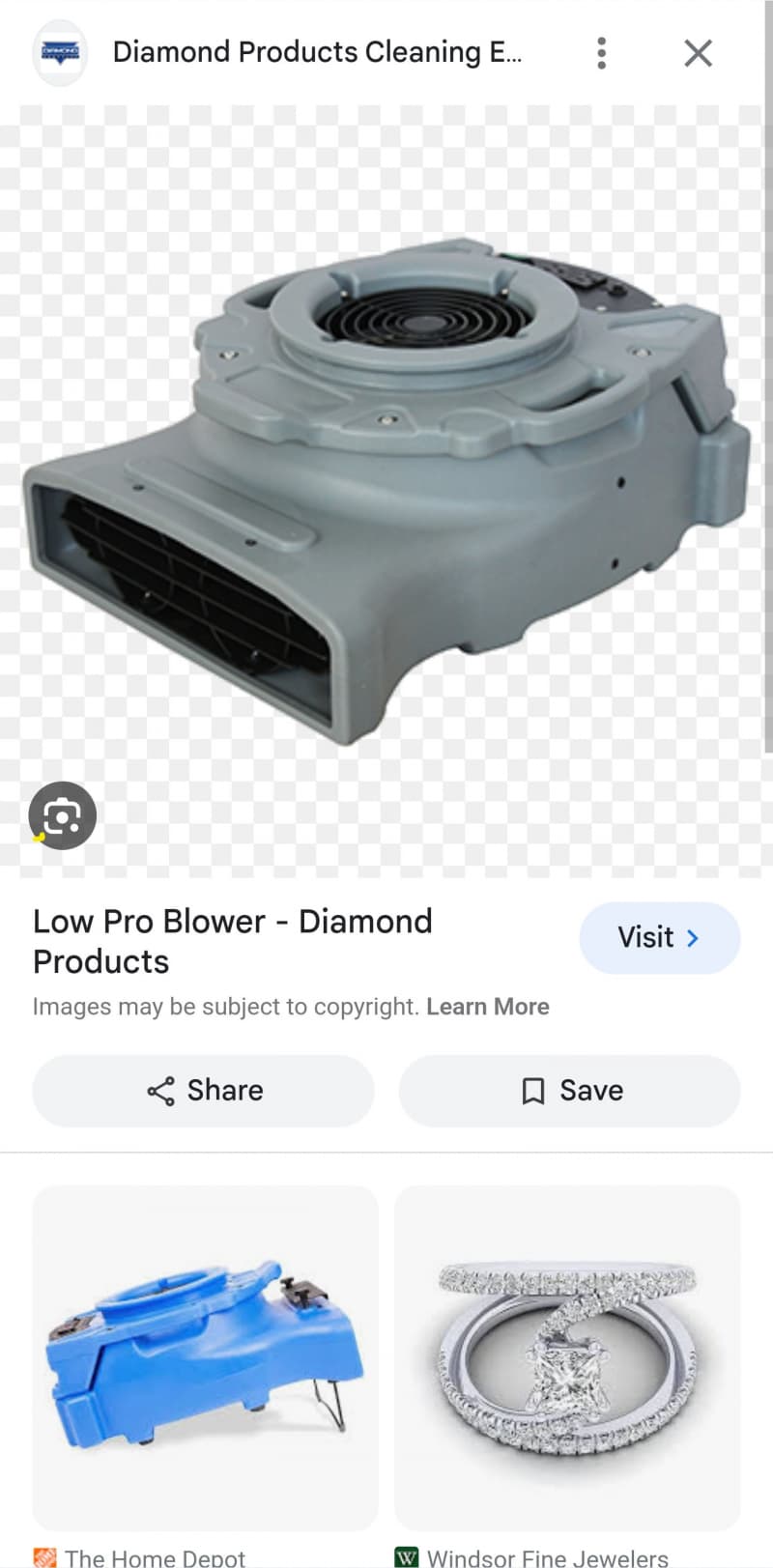Open the main Low Pro Blower image
This screenshot has height=1568, width=773.
pos(386,483)
